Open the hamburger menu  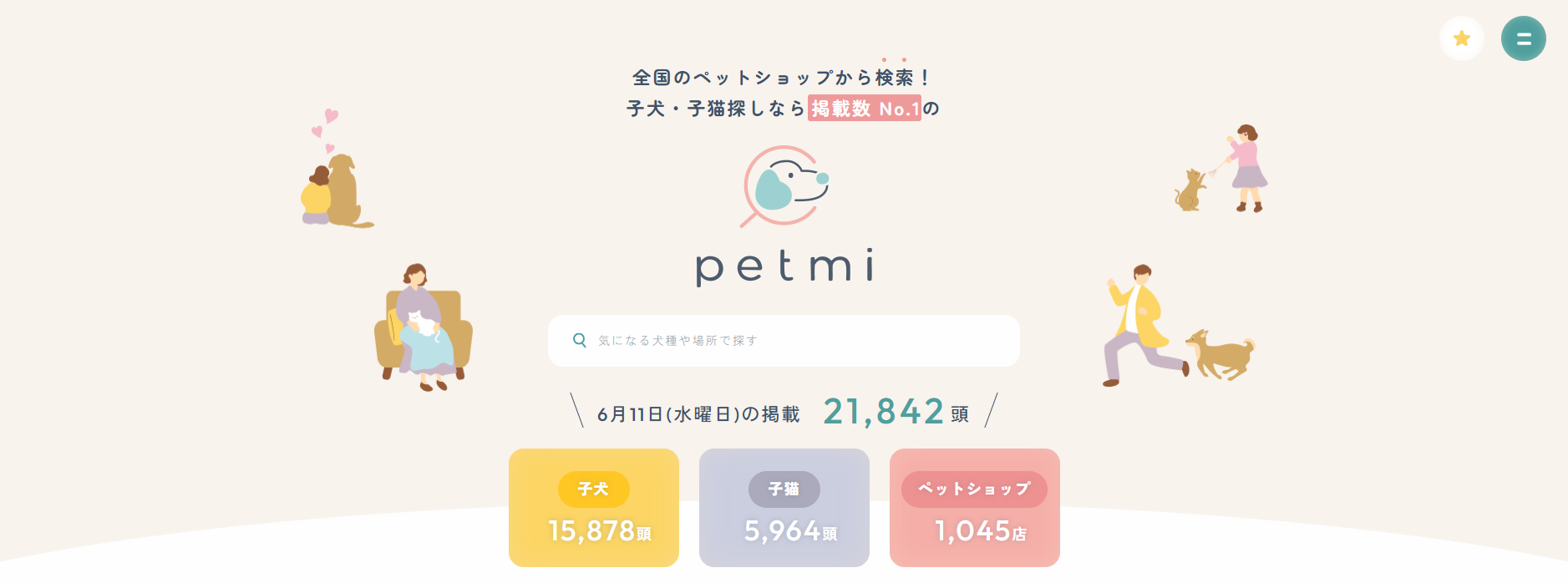coord(1523,38)
